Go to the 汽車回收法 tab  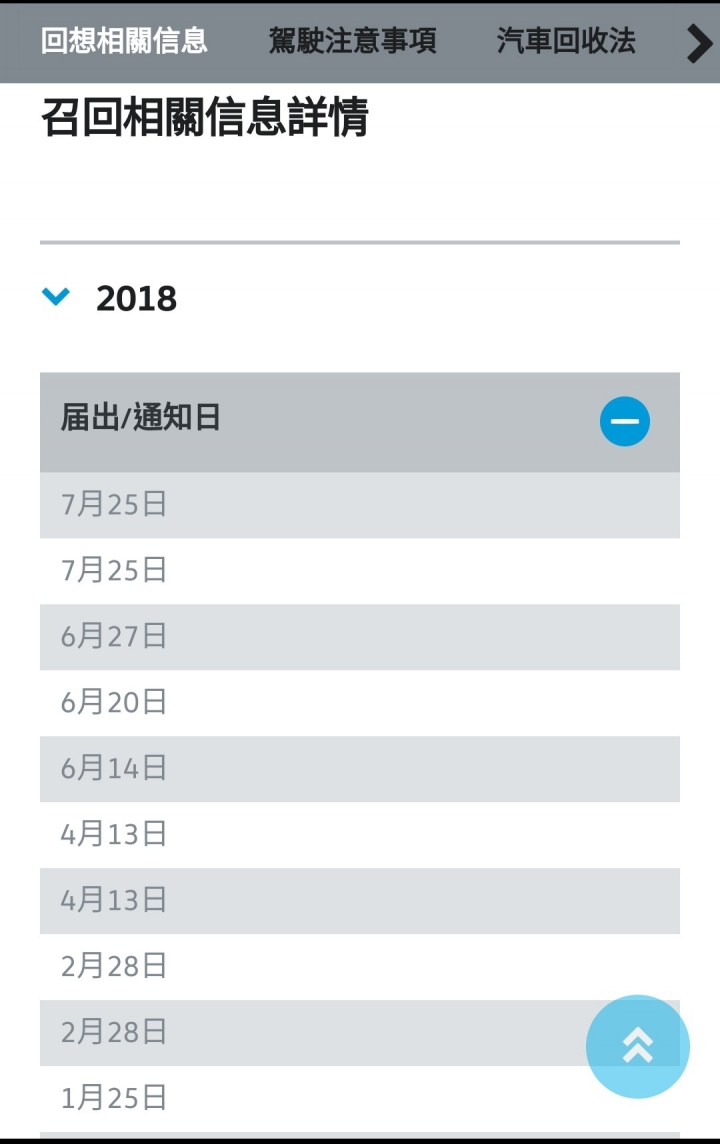566,41
